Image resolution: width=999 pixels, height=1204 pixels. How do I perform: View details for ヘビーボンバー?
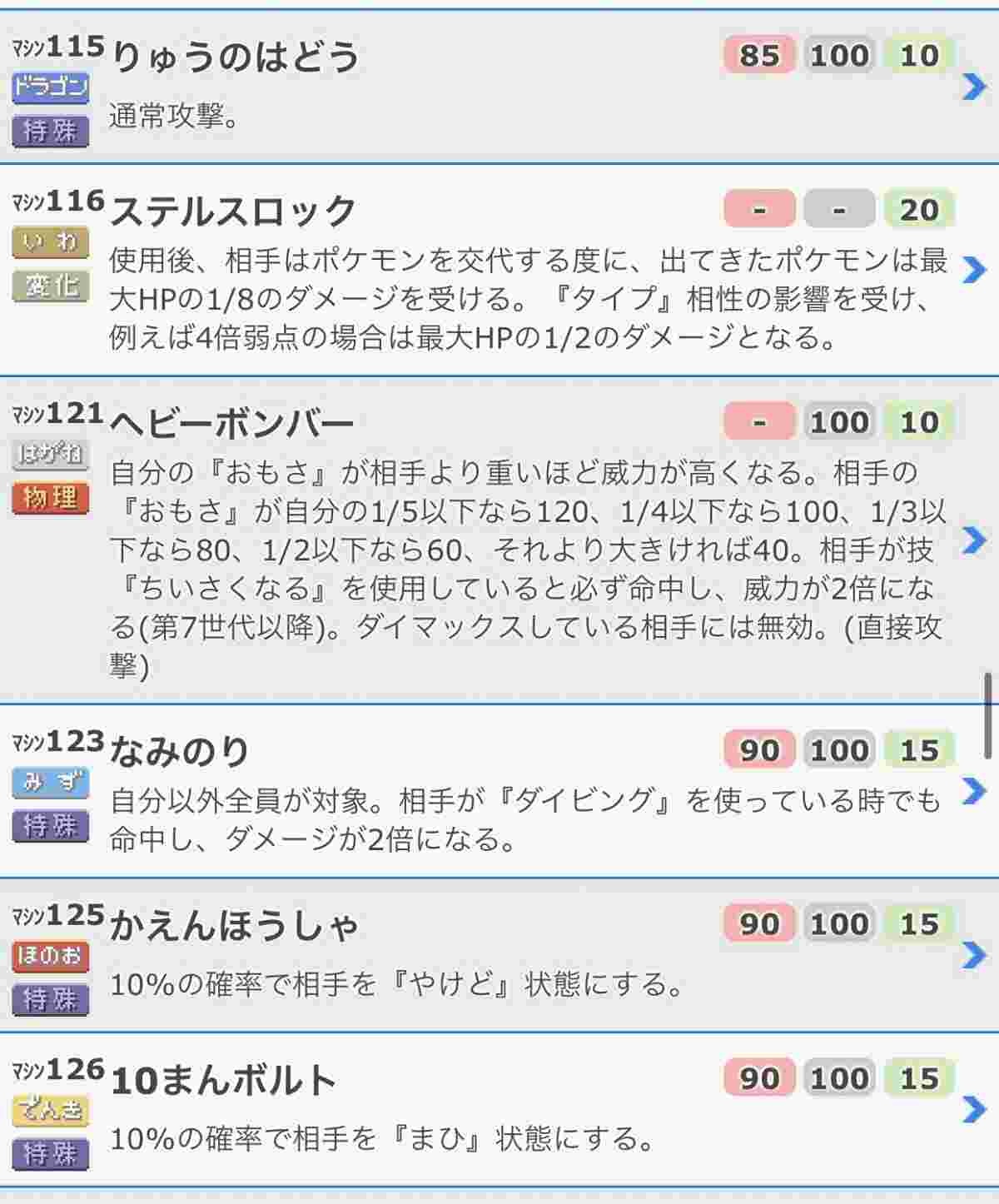(x=972, y=540)
